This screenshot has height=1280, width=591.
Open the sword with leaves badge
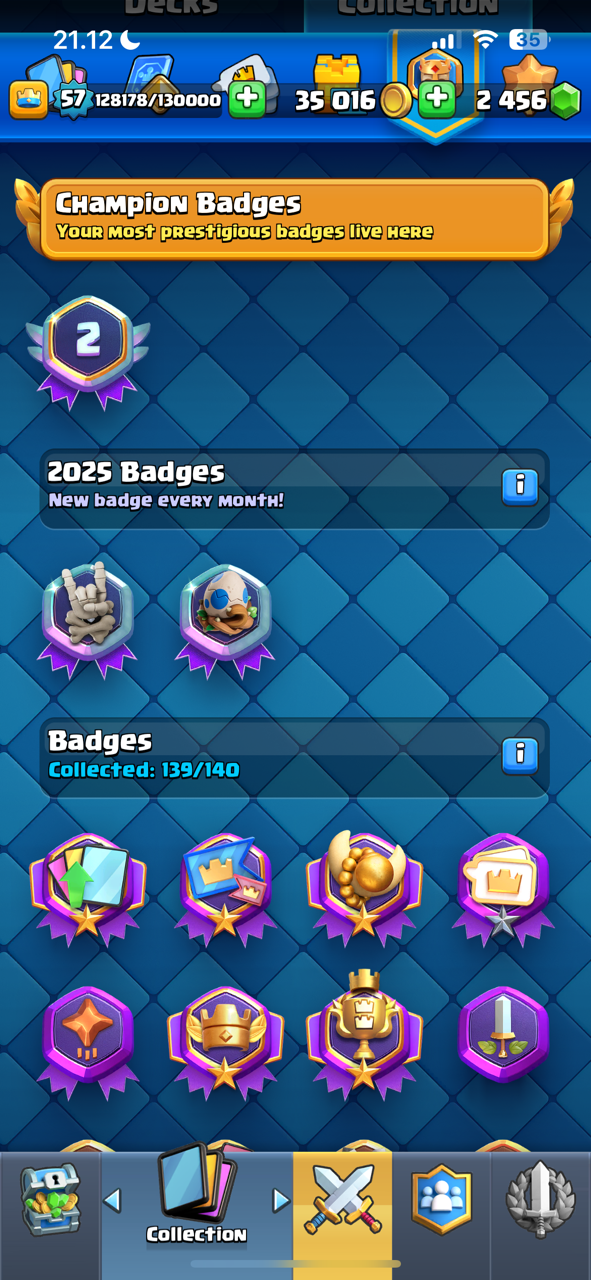pyautogui.click(x=503, y=1035)
